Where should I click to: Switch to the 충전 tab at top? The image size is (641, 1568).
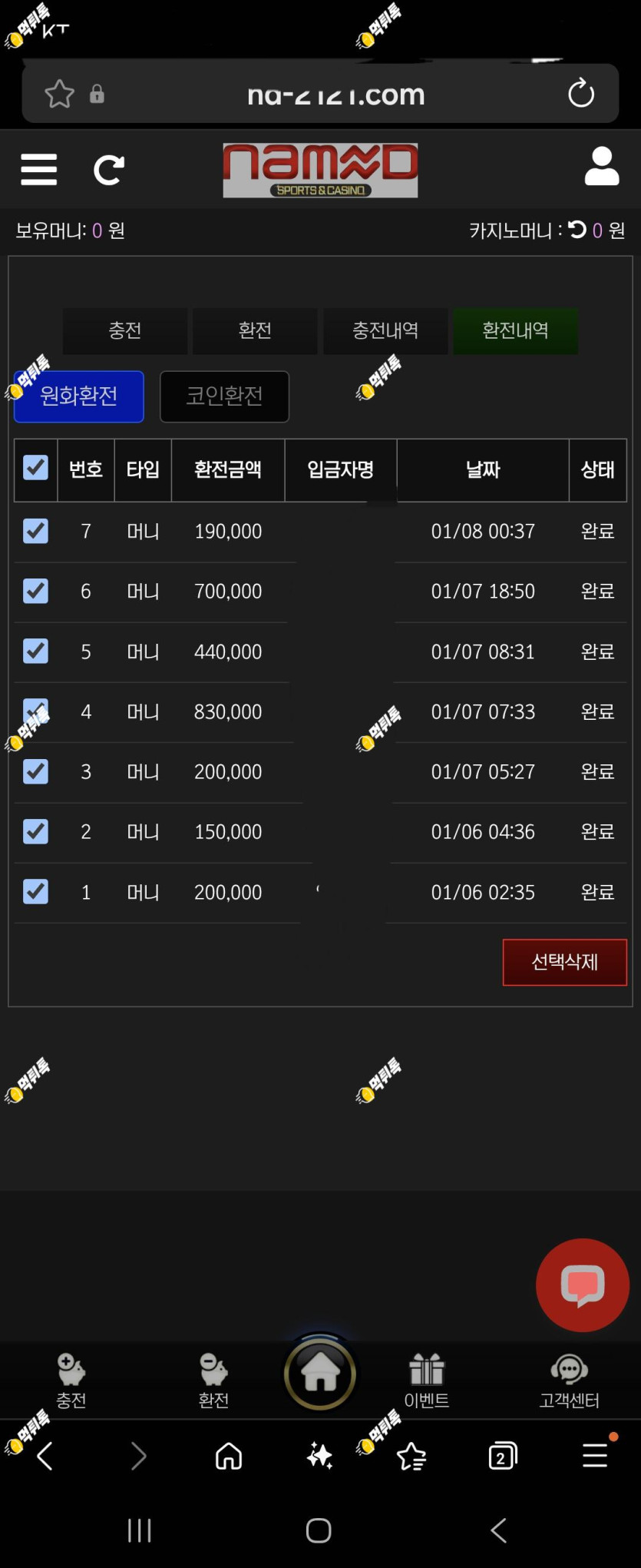(x=125, y=331)
